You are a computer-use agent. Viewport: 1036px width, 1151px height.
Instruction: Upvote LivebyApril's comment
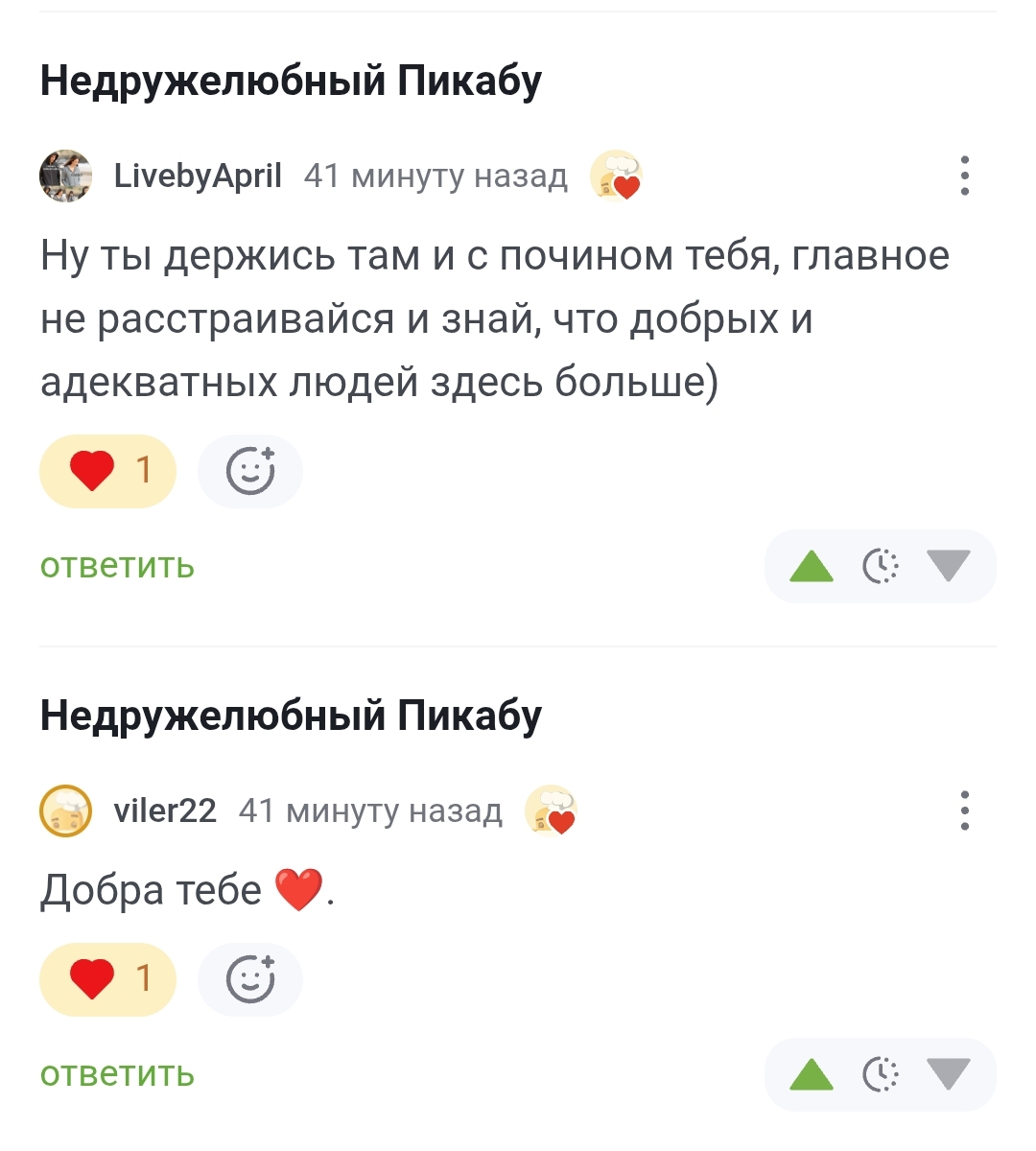coord(812,567)
